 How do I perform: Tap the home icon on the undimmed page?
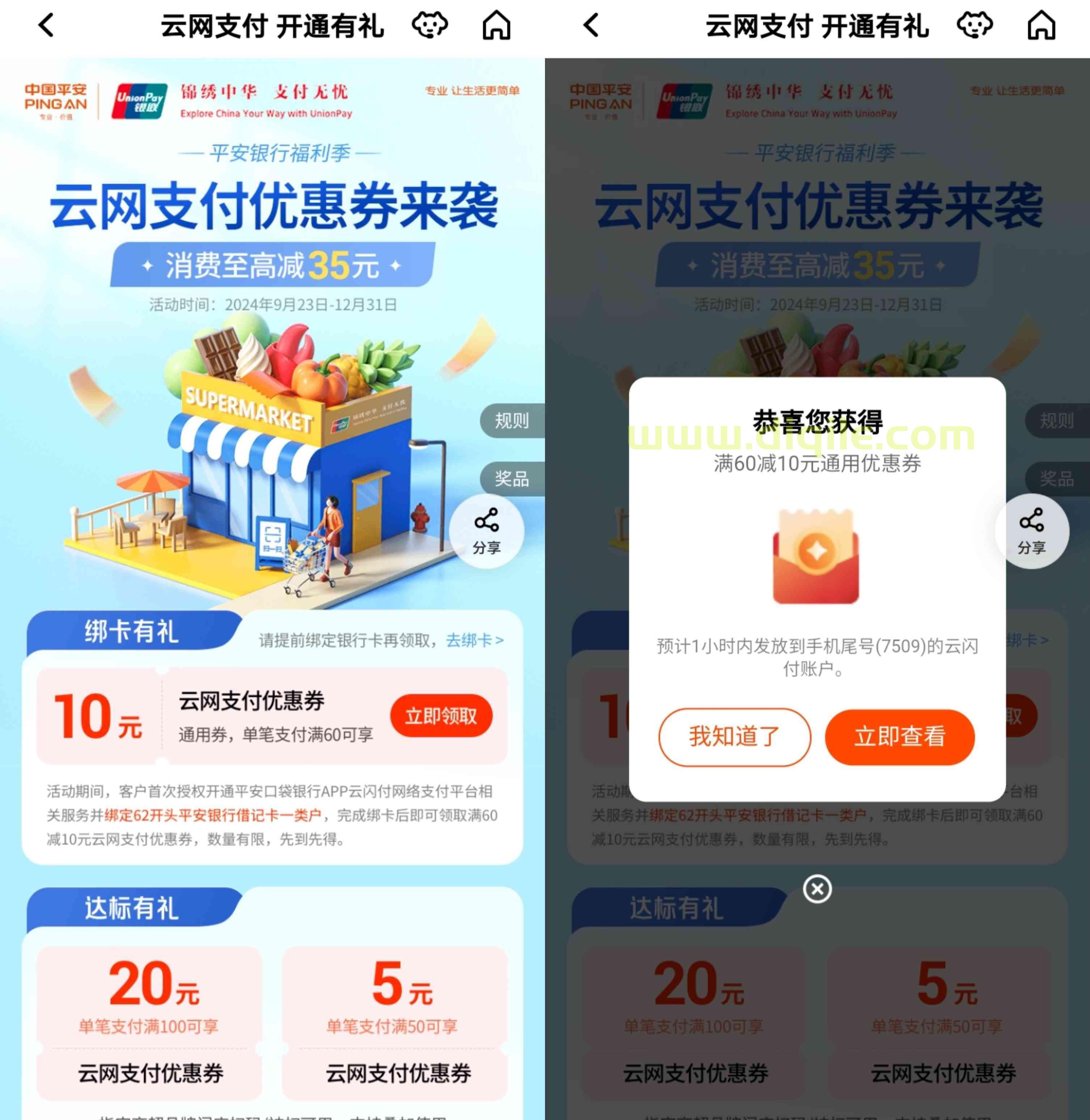(496, 26)
